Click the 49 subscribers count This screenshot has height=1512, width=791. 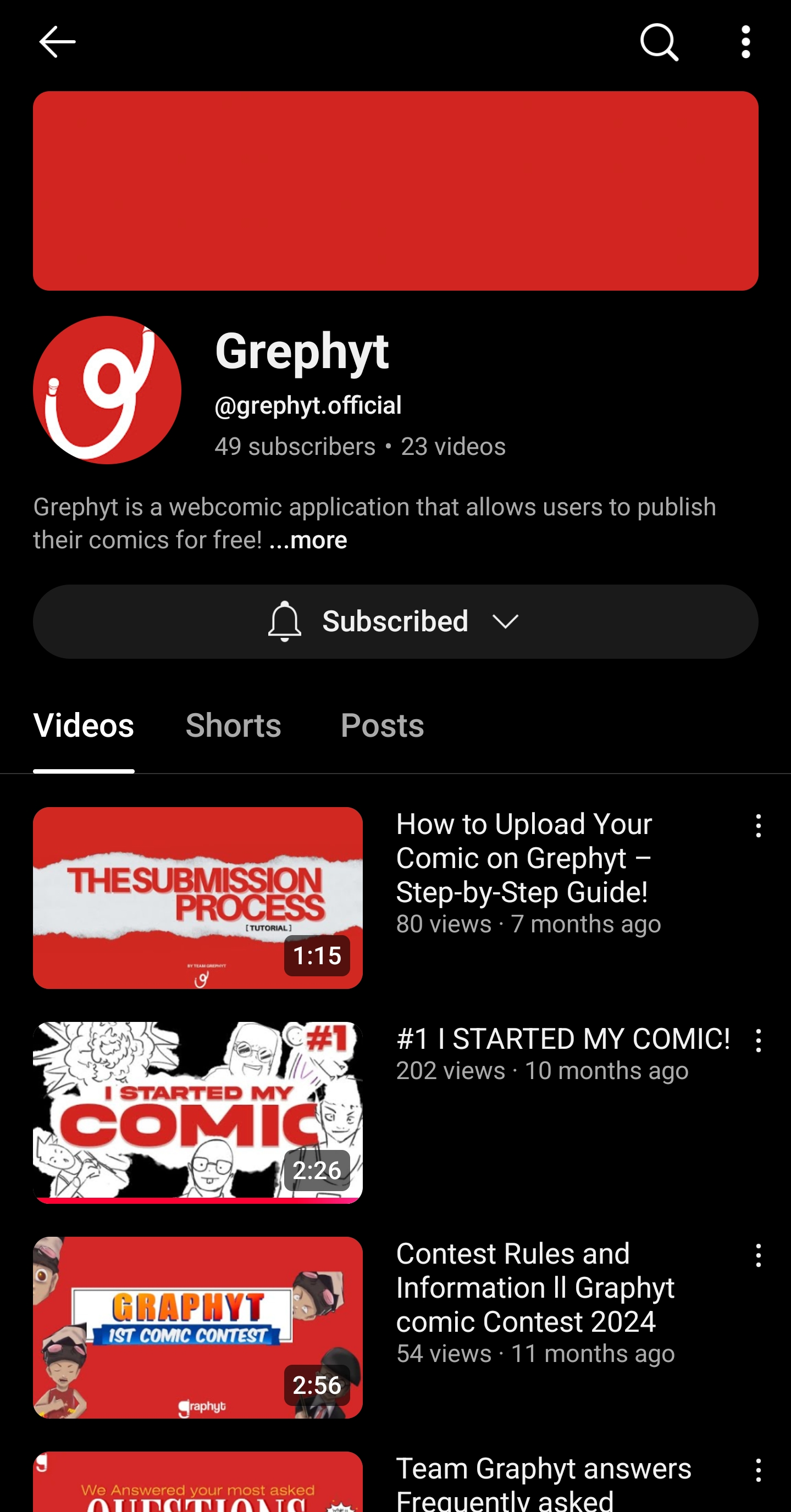[x=294, y=446]
